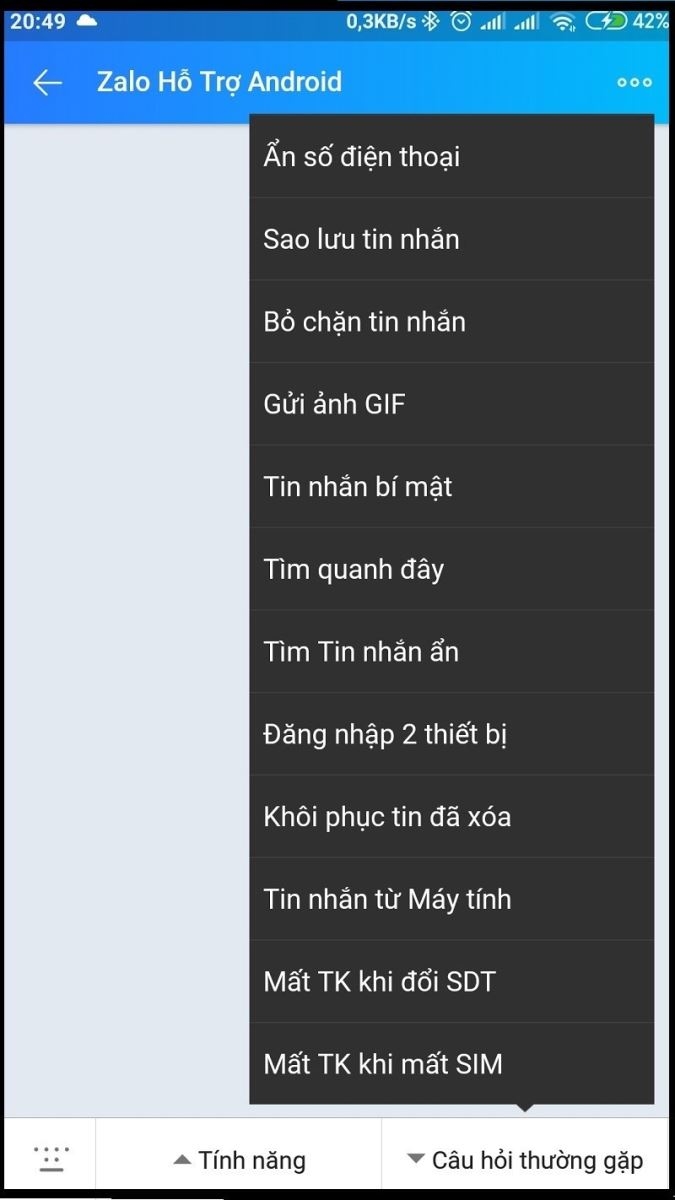Open the three-dot overflow menu

[x=634, y=83]
